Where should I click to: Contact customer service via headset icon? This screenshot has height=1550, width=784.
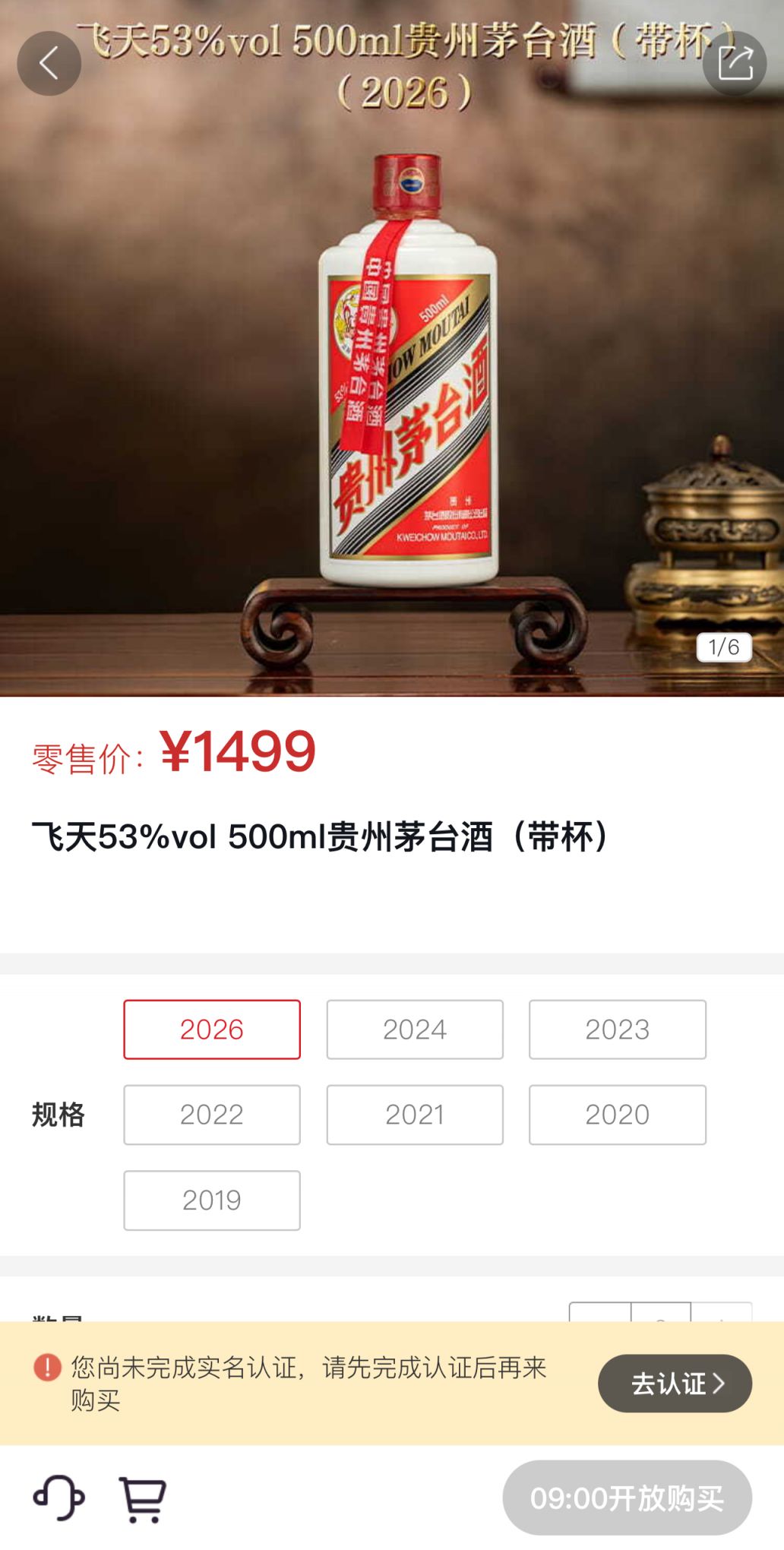click(x=58, y=1498)
